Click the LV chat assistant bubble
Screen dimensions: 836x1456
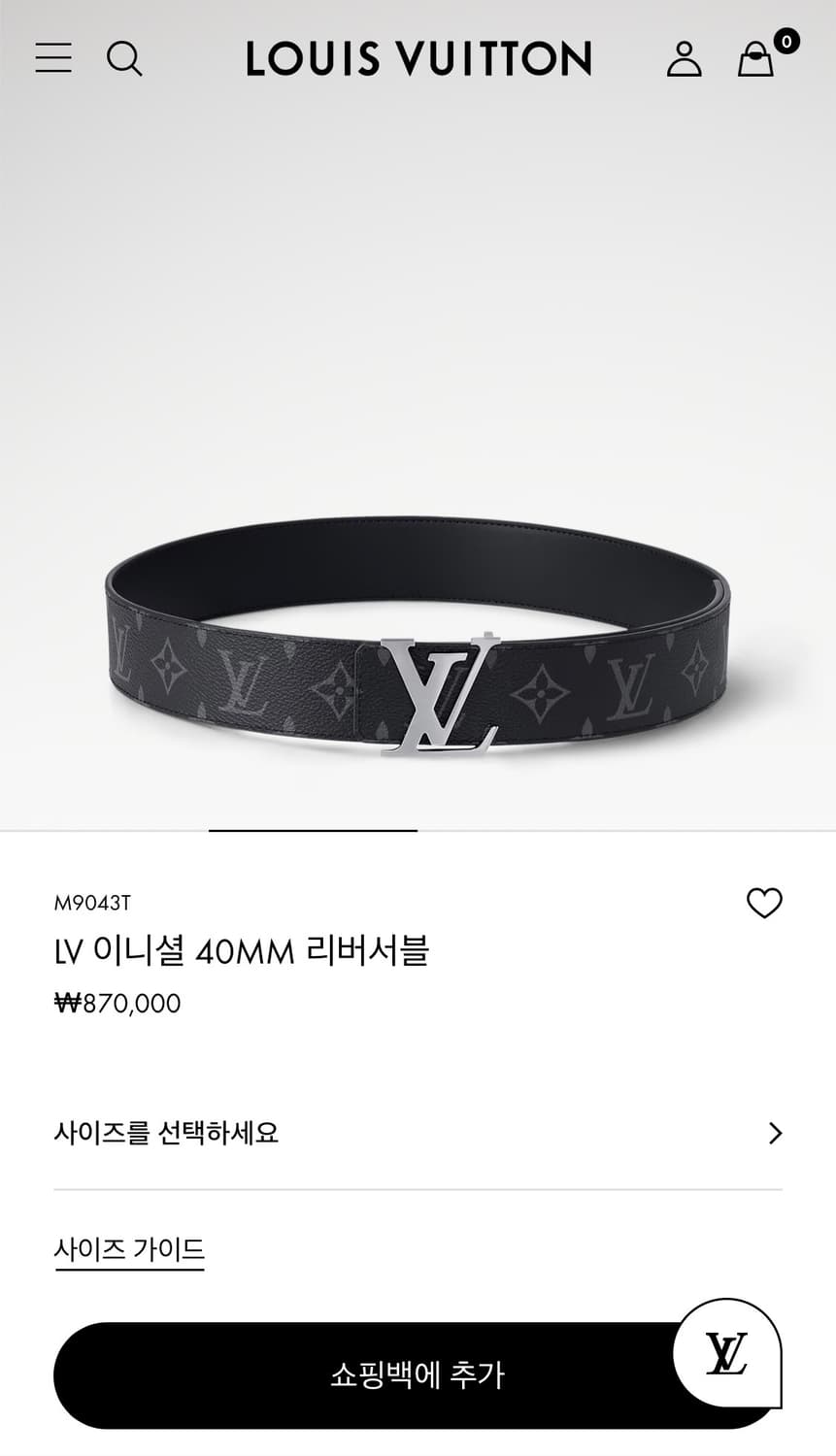tap(724, 1351)
